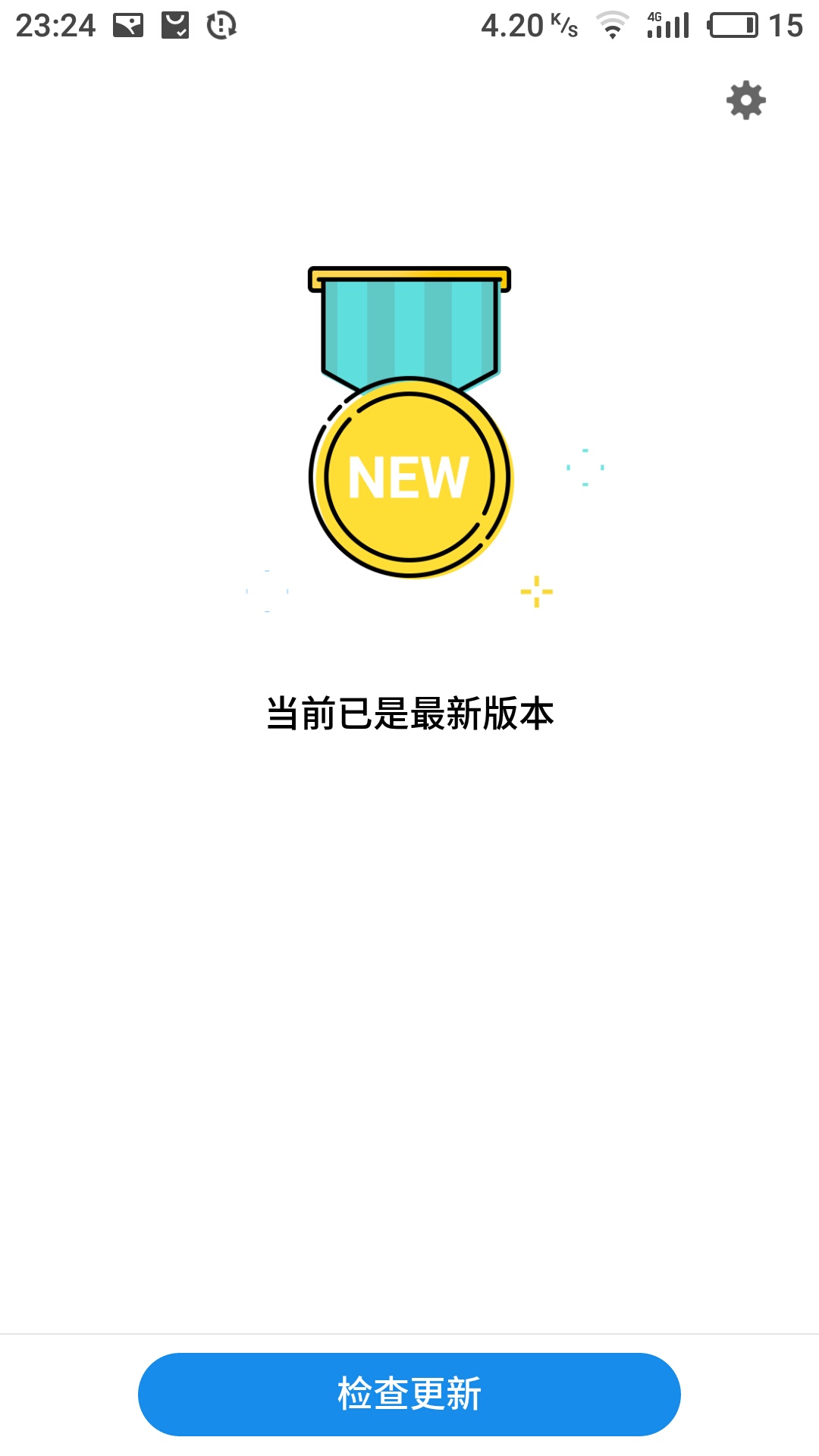Image resolution: width=819 pixels, height=1456 pixels.
Task: Click the teal ribbon above the medal
Action: coord(409,330)
